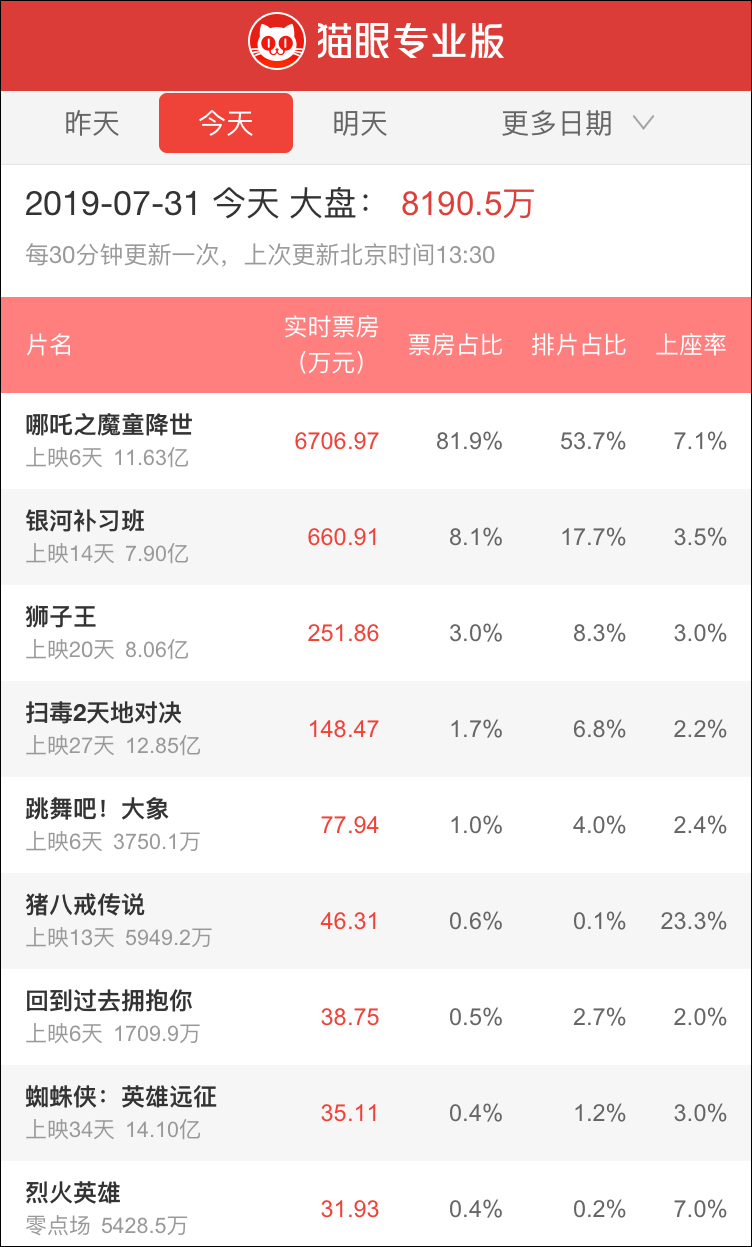Click 蜘蛛侠：英雄远征 movie title
This screenshot has width=752, height=1247.
120,1095
